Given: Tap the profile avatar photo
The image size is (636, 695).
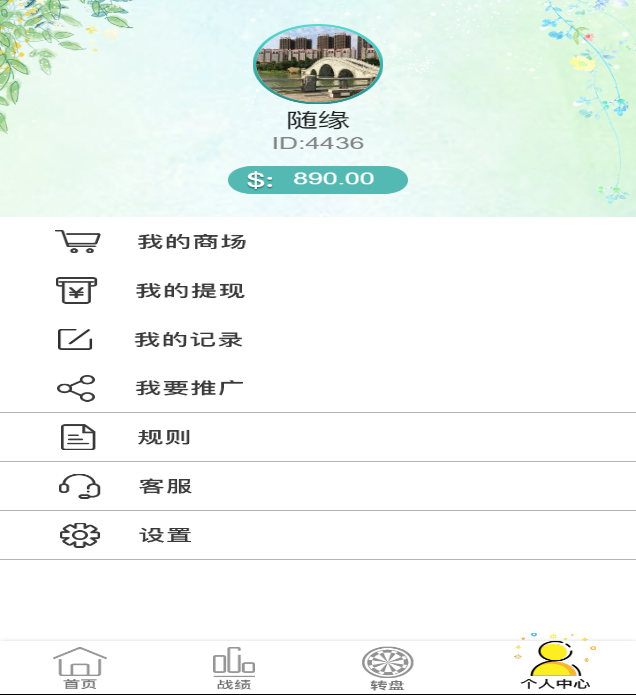Looking at the screenshot, I should coord(318,64).
